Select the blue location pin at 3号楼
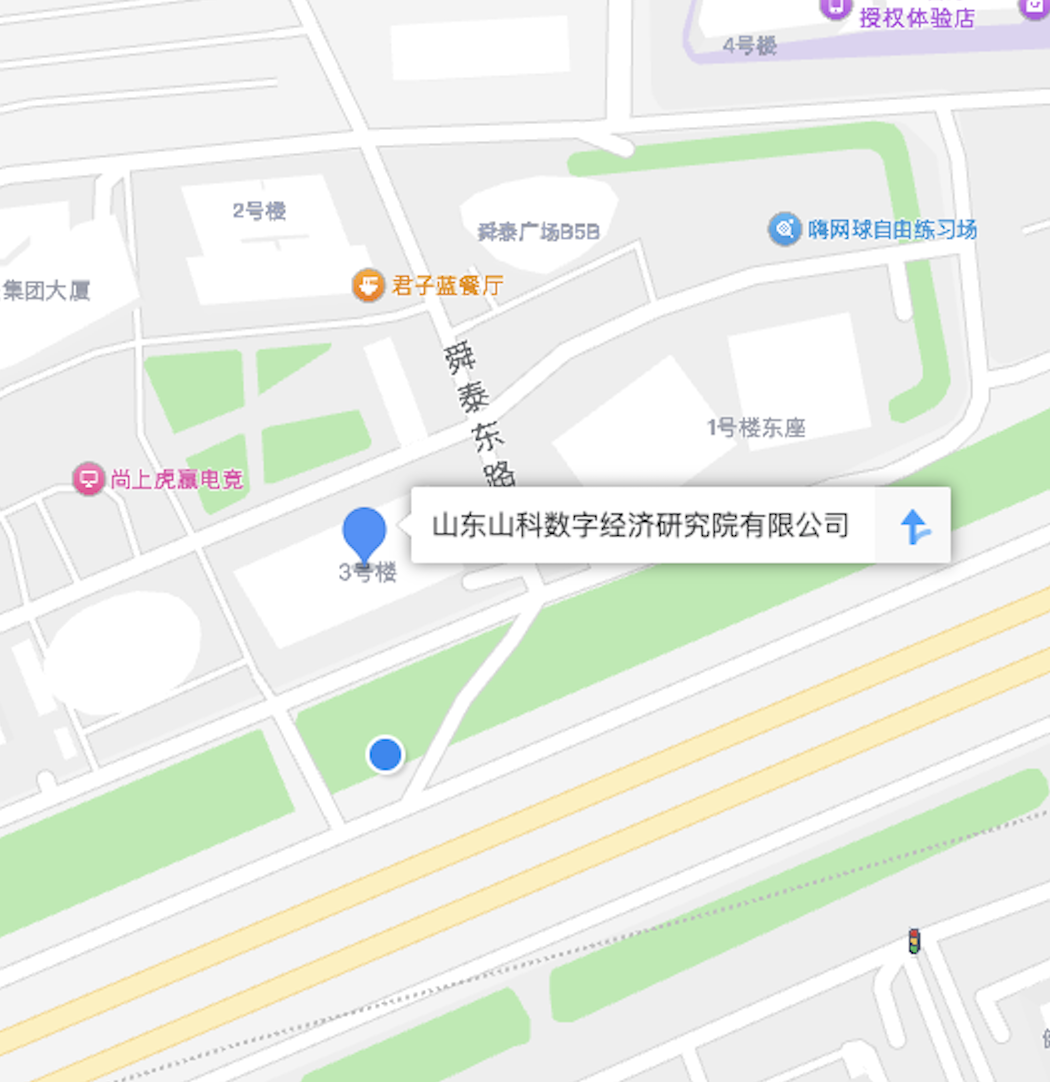 tap(364, 534)
